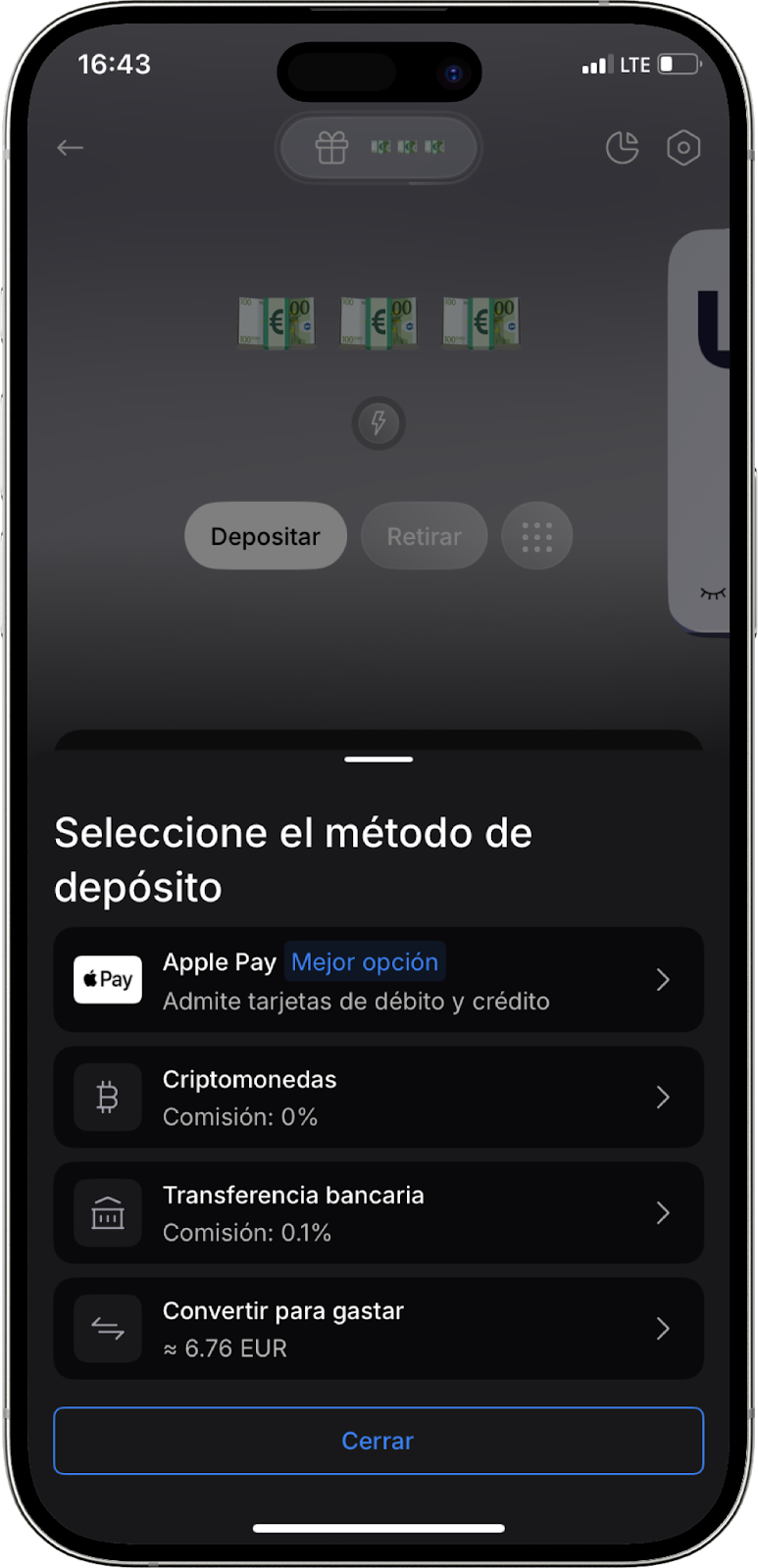This screenshot has width=758, height=1568.
Task: Close the deposit sheet with Cerrar
Action: coord(378,1441)
